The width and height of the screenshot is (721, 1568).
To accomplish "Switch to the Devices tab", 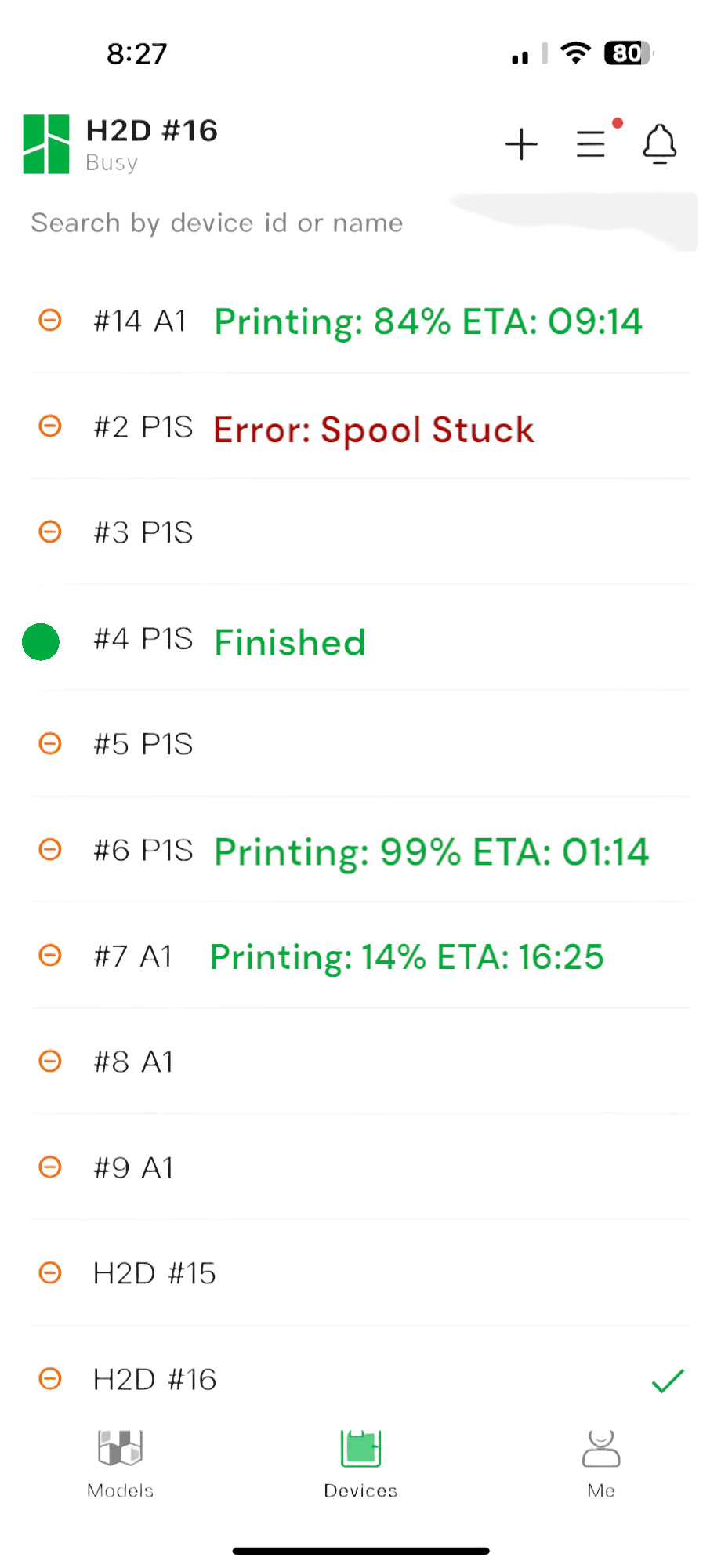I will [x=360, y=1464].
